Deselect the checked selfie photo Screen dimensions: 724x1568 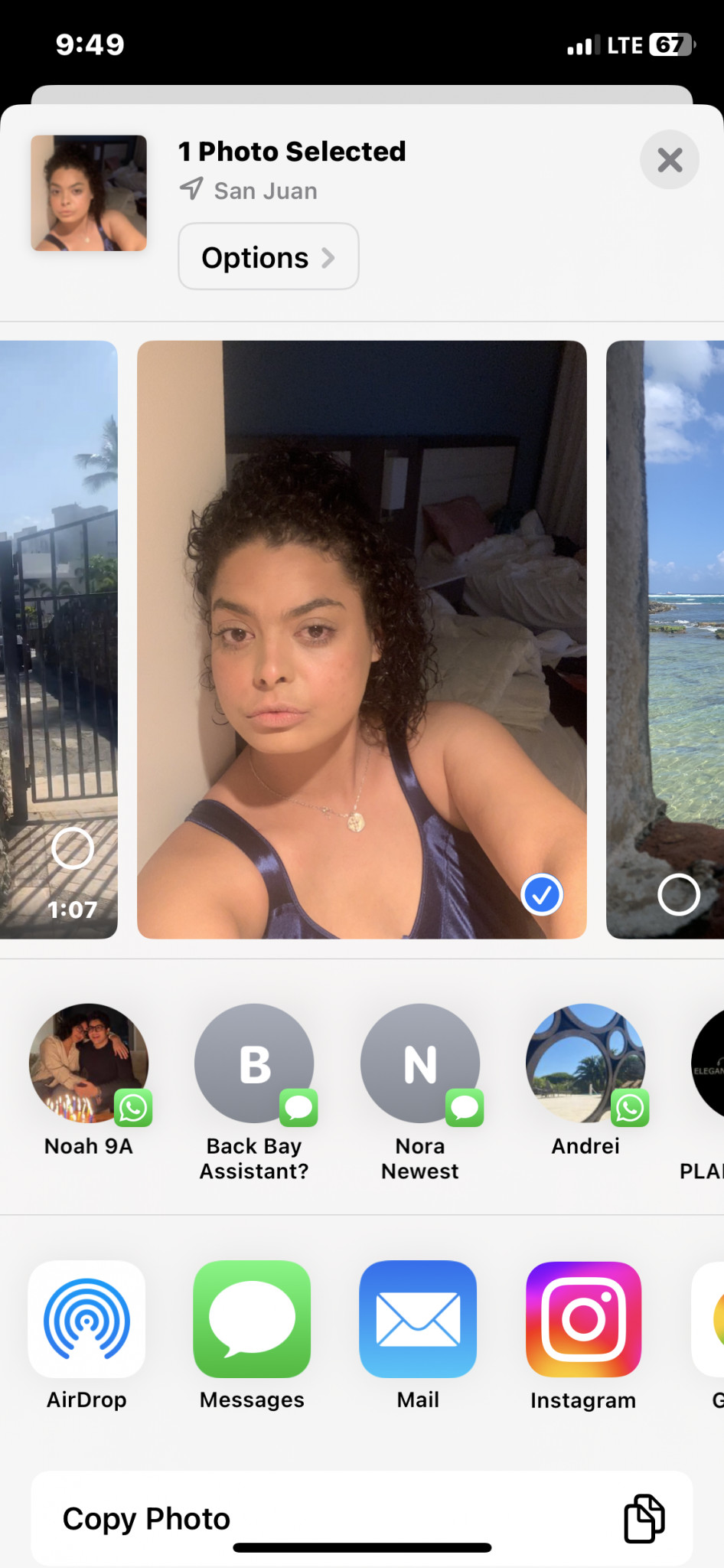542,894
